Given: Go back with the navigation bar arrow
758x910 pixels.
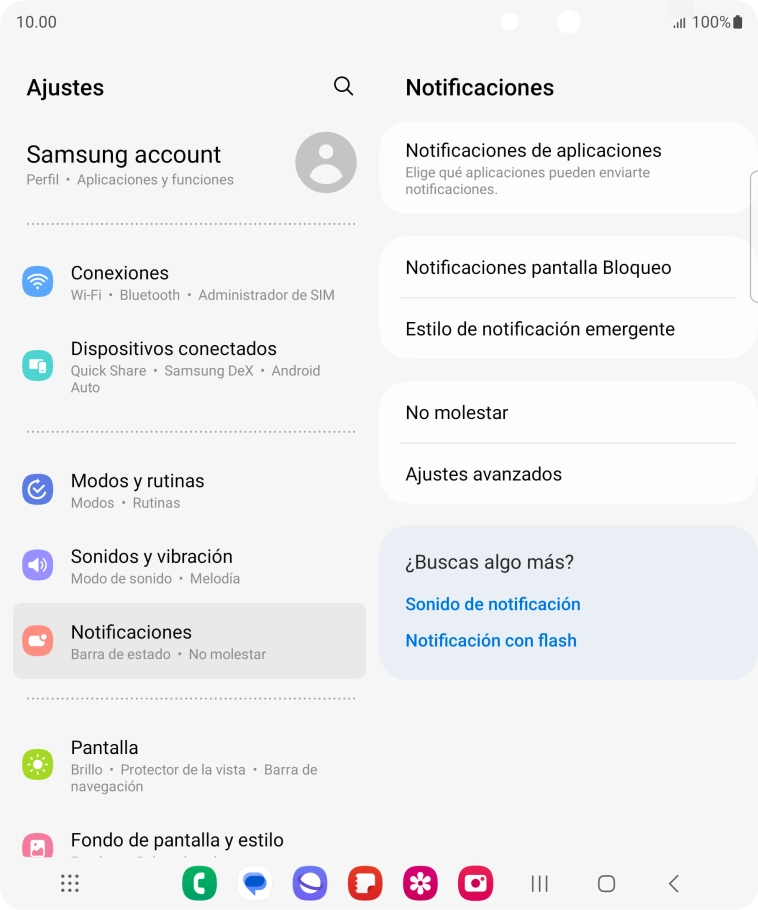Looking at the screenshot, I should (x=673, y=883).
